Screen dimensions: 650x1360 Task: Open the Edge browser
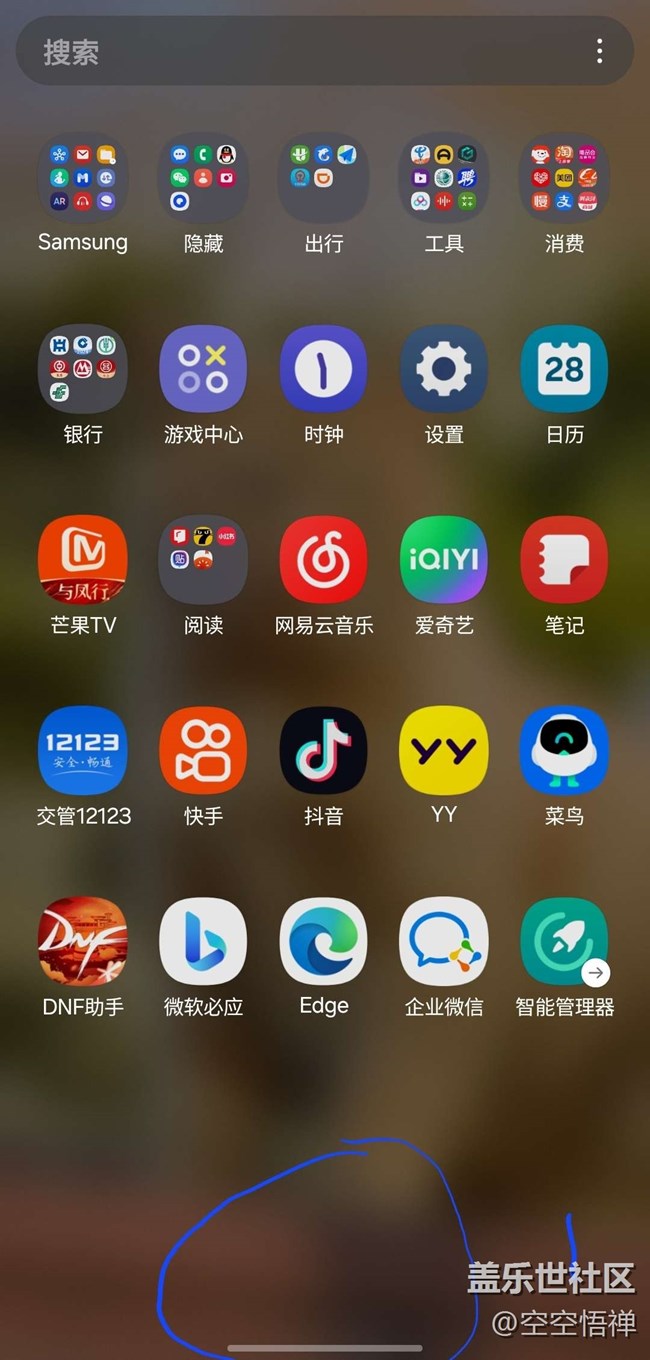coord(323,941)
